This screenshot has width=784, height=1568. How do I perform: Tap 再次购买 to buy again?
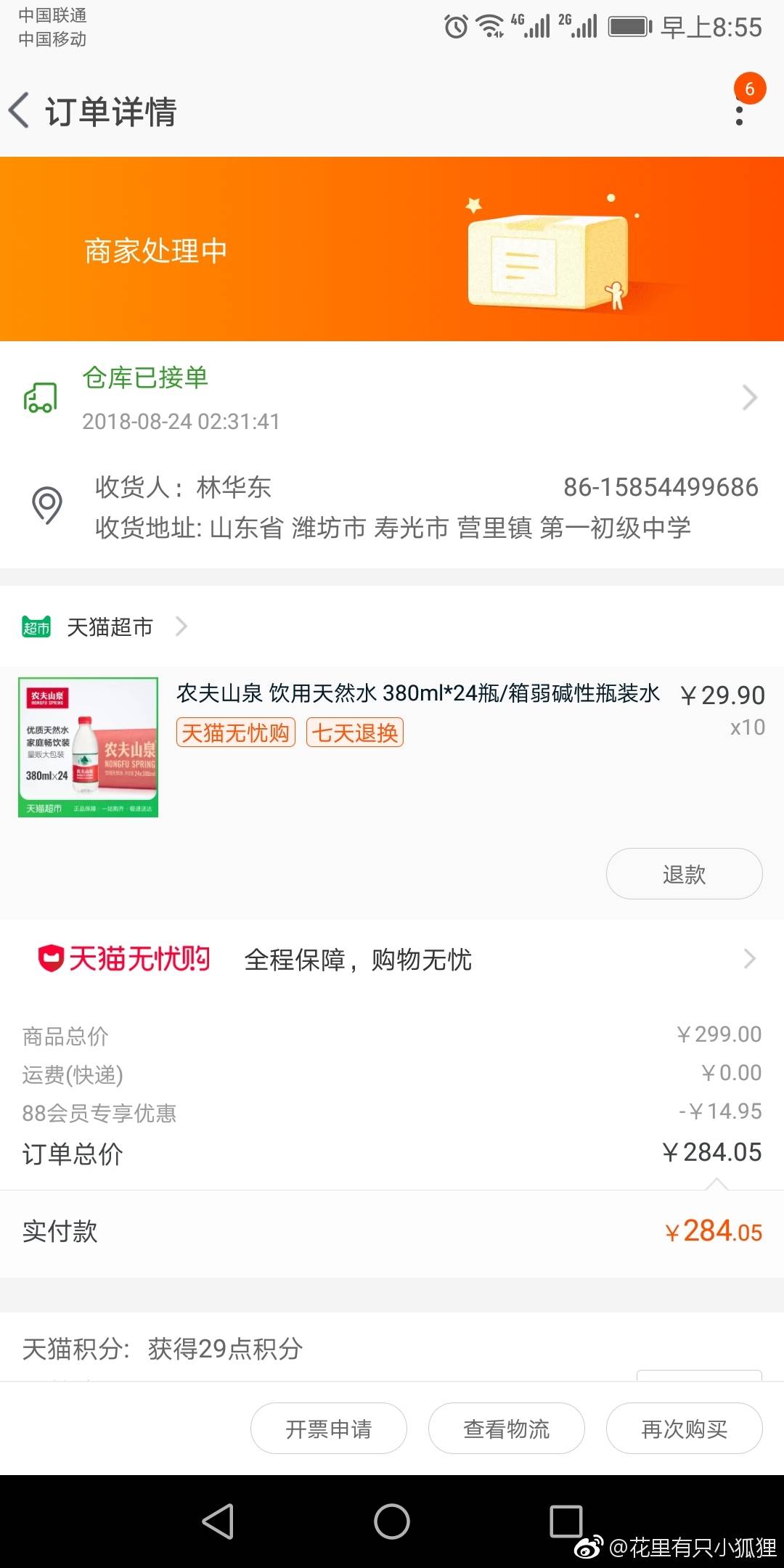[x=683, y=1429]
